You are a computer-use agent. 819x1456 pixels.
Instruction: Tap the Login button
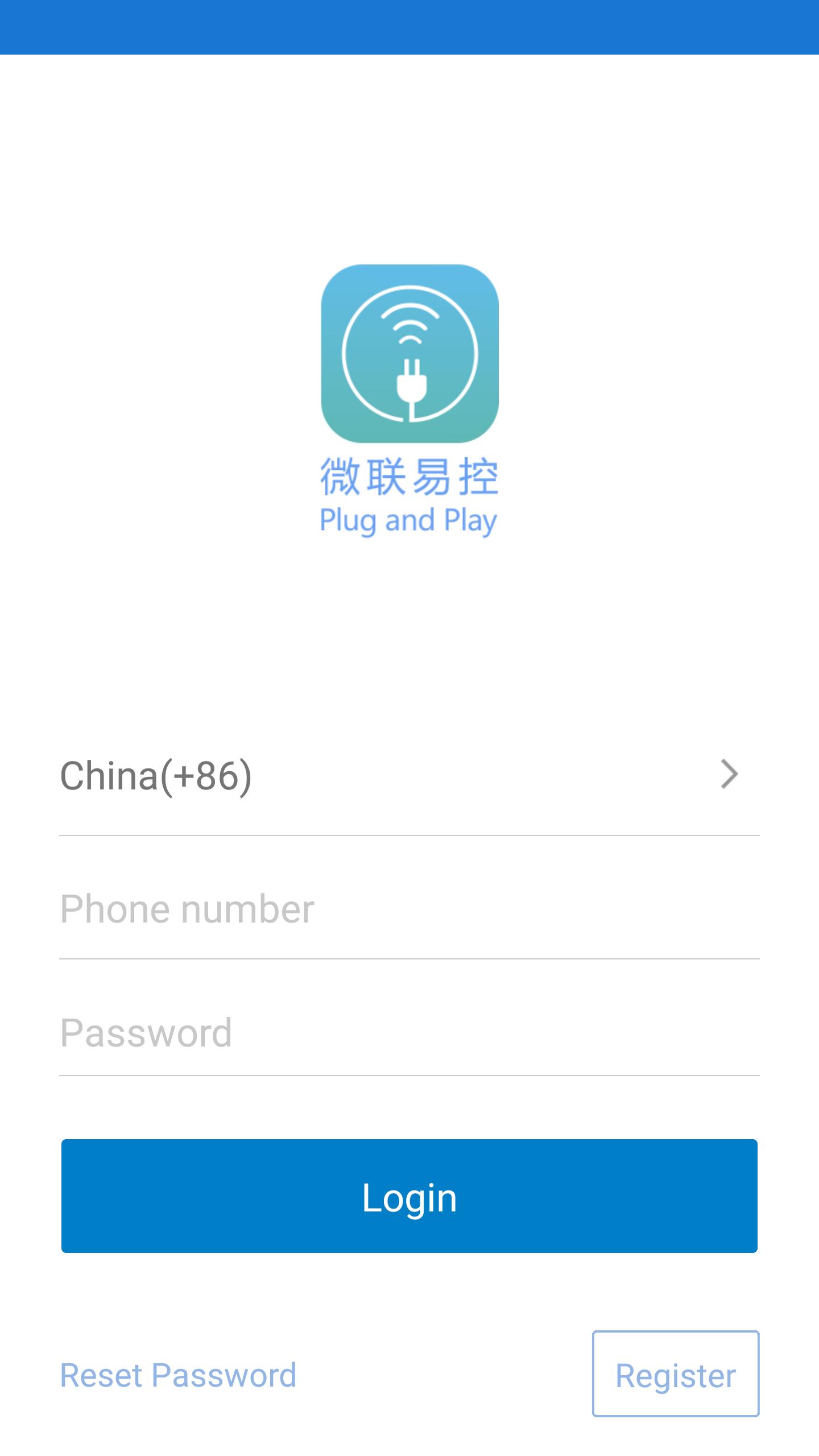(408, 1197)
